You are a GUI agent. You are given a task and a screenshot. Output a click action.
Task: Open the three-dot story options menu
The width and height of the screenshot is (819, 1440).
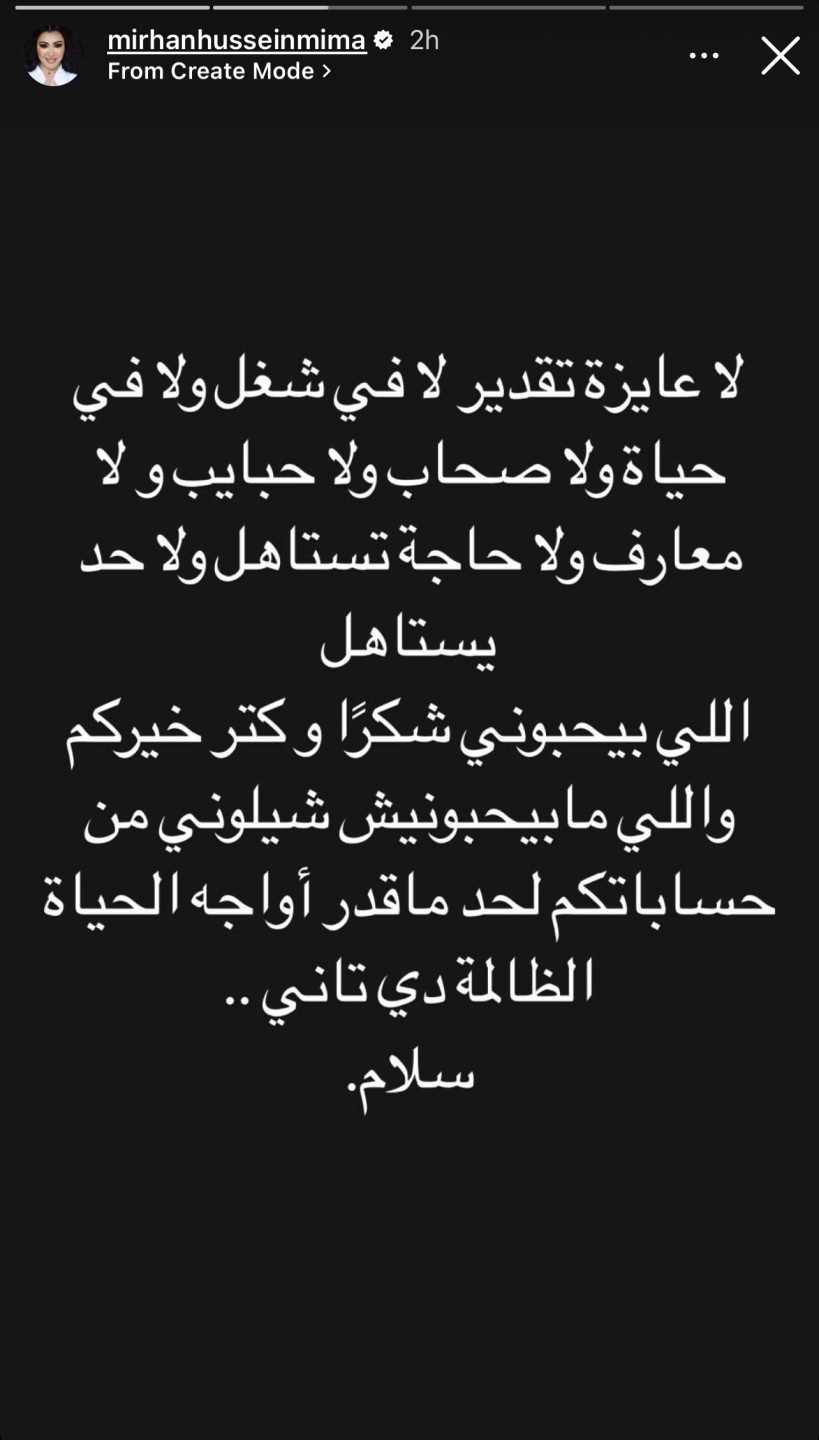[x=704, y=56]
